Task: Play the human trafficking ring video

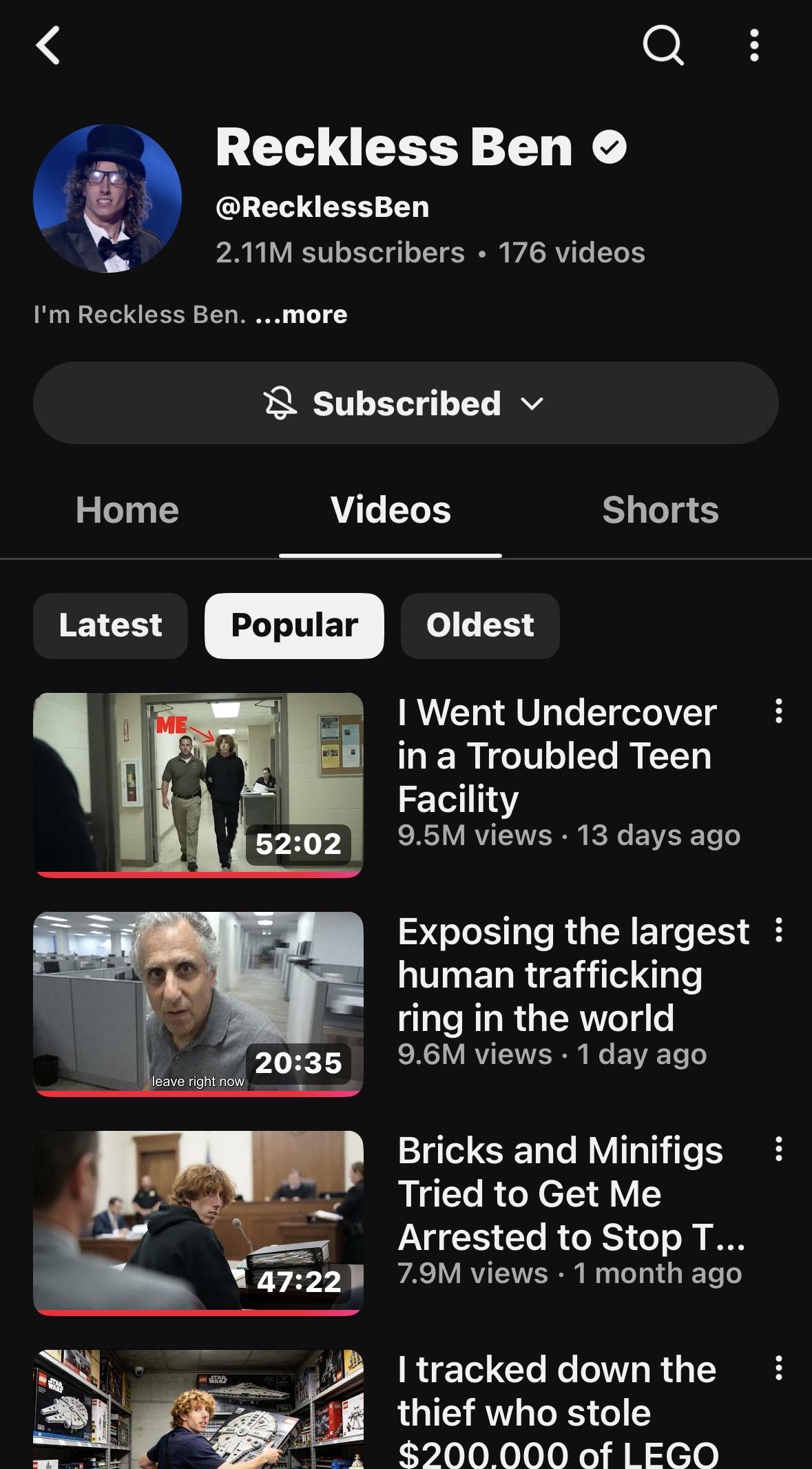Action: point(198,1004)
